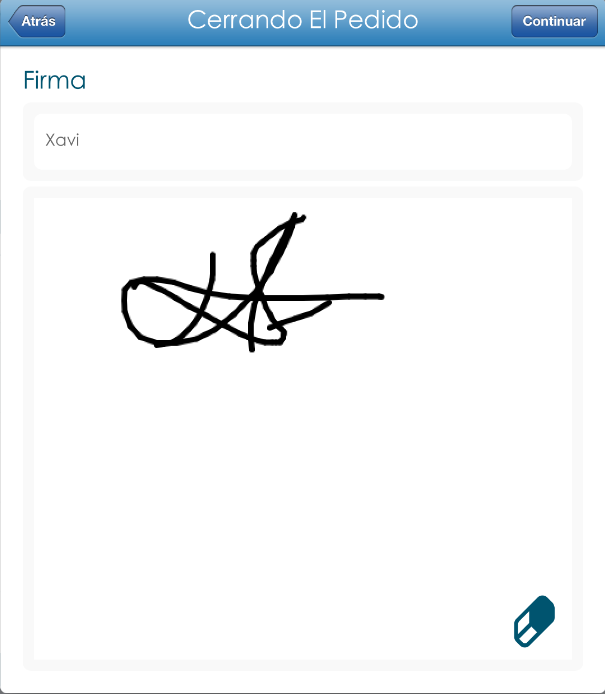
Task: Edit the name field containing Xavi
Action: click(x=302, y=141)
